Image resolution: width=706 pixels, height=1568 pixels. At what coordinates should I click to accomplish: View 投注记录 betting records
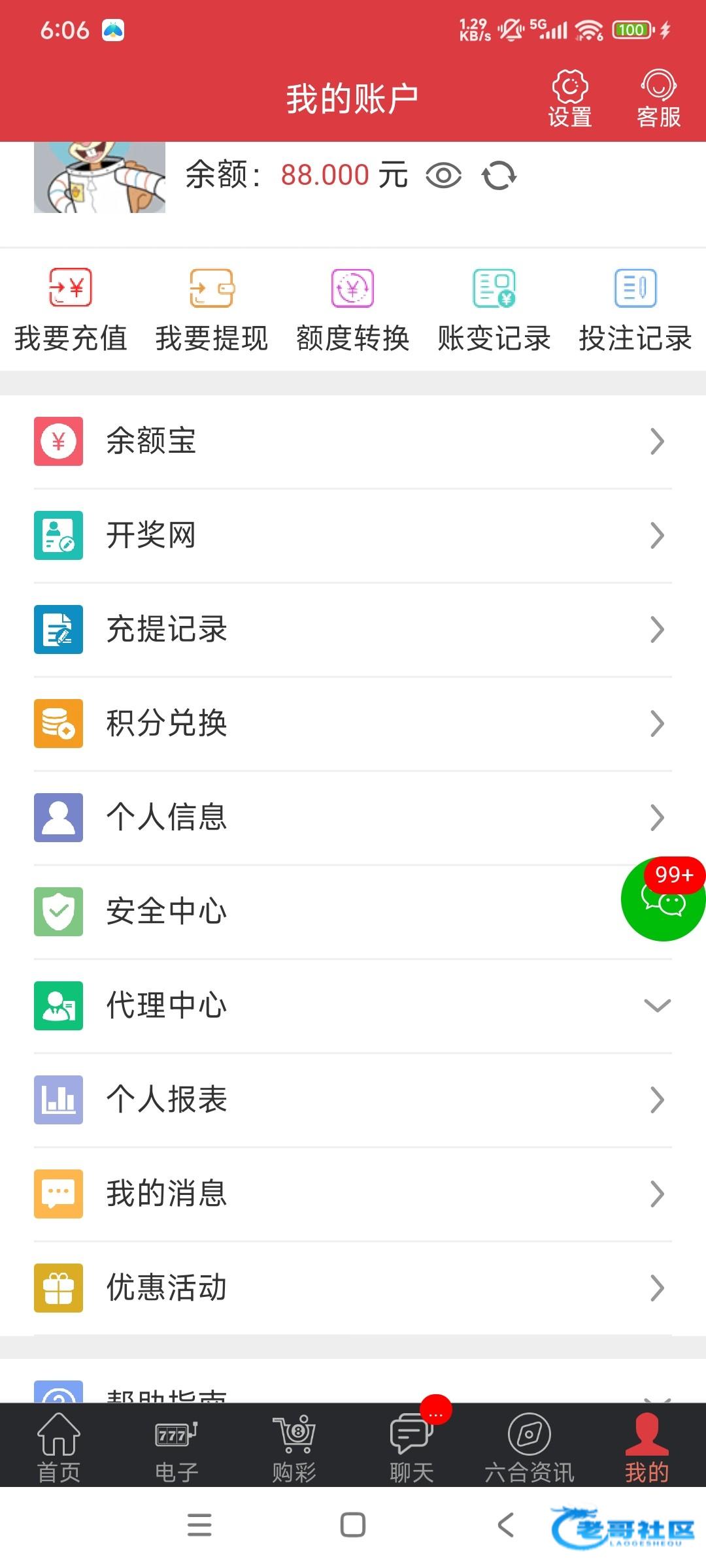[x=635, y=310]
